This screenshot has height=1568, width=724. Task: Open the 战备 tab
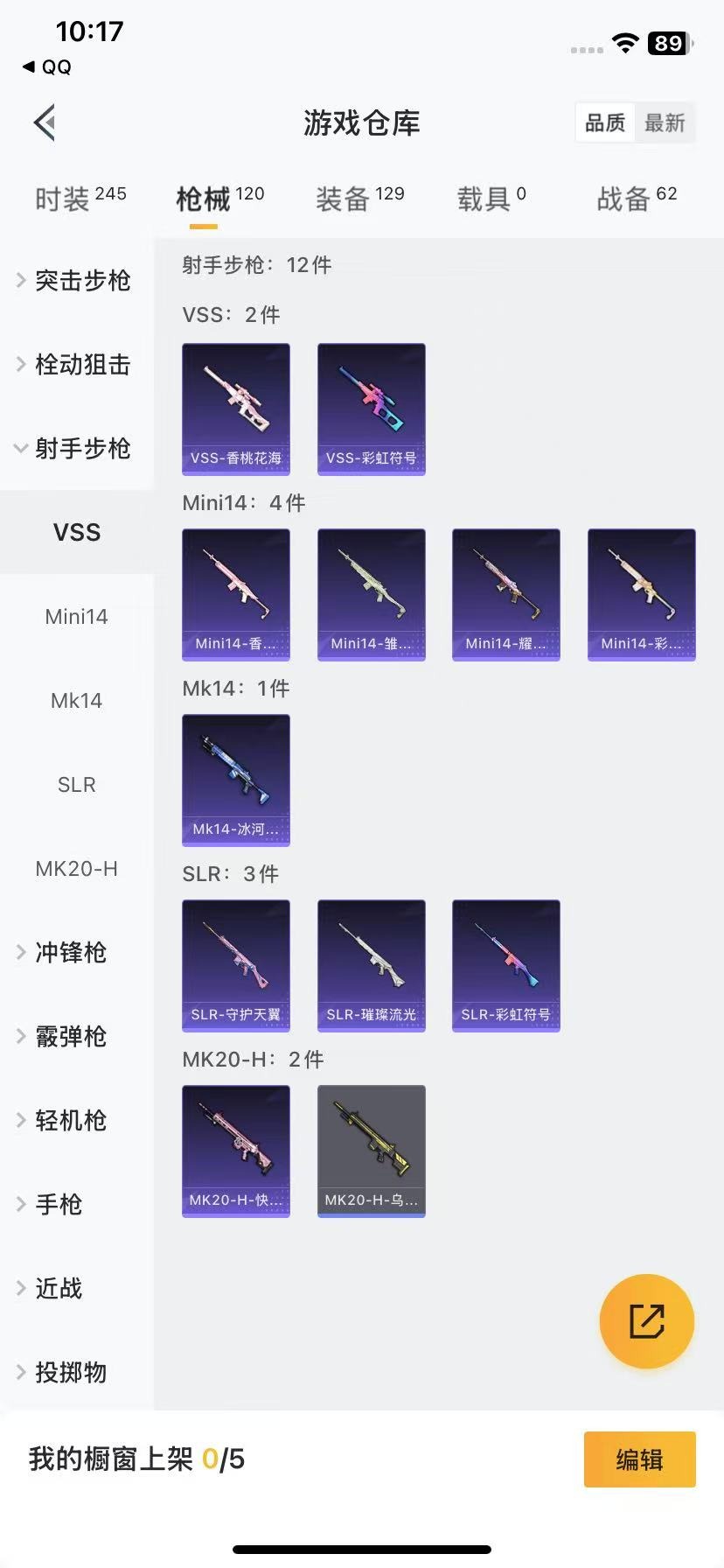click(x=637, y=199)
